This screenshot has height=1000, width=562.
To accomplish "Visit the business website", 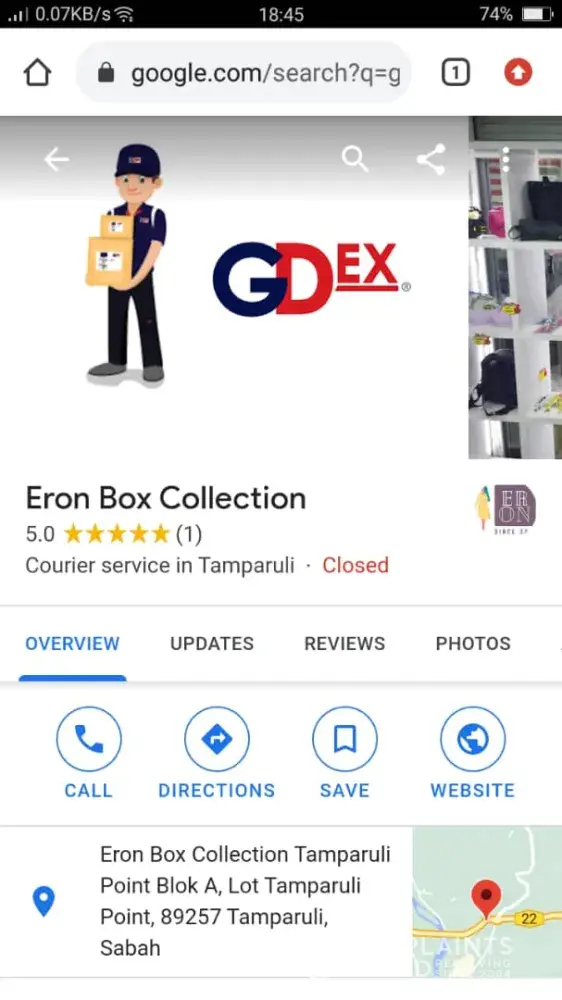I will [473, 753].
